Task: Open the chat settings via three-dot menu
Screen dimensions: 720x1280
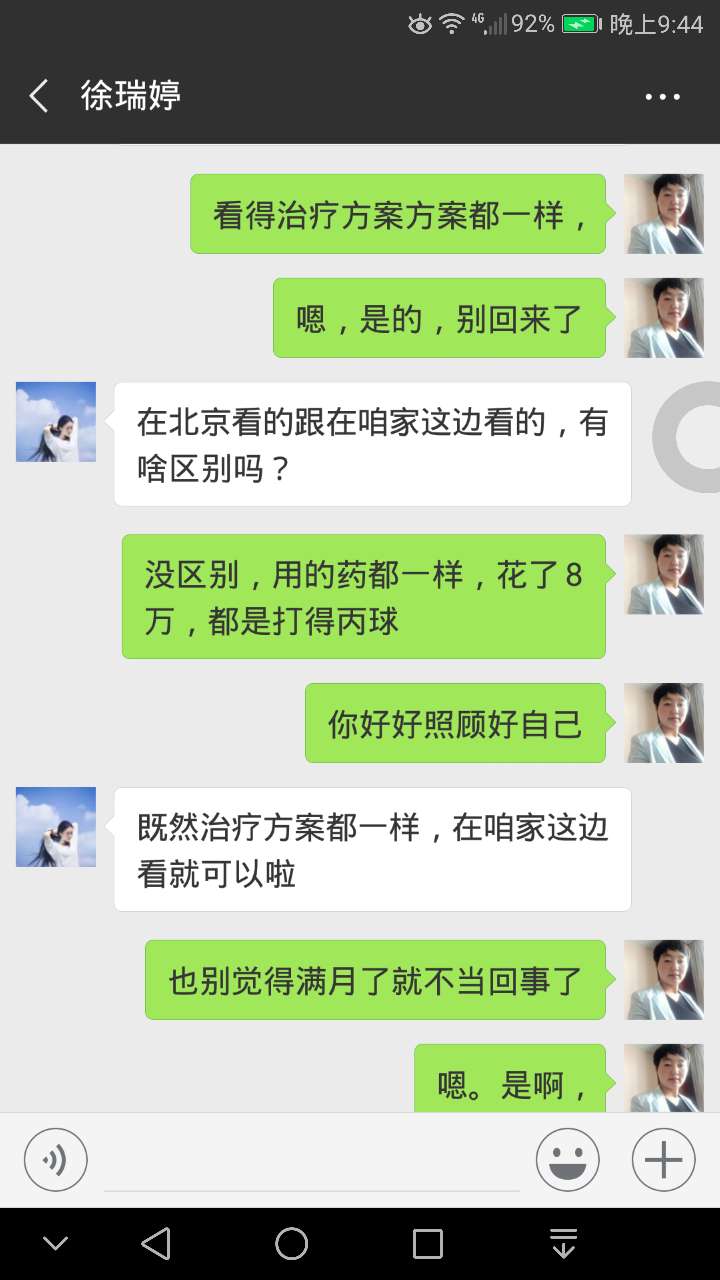Action: tap(663, 96)
